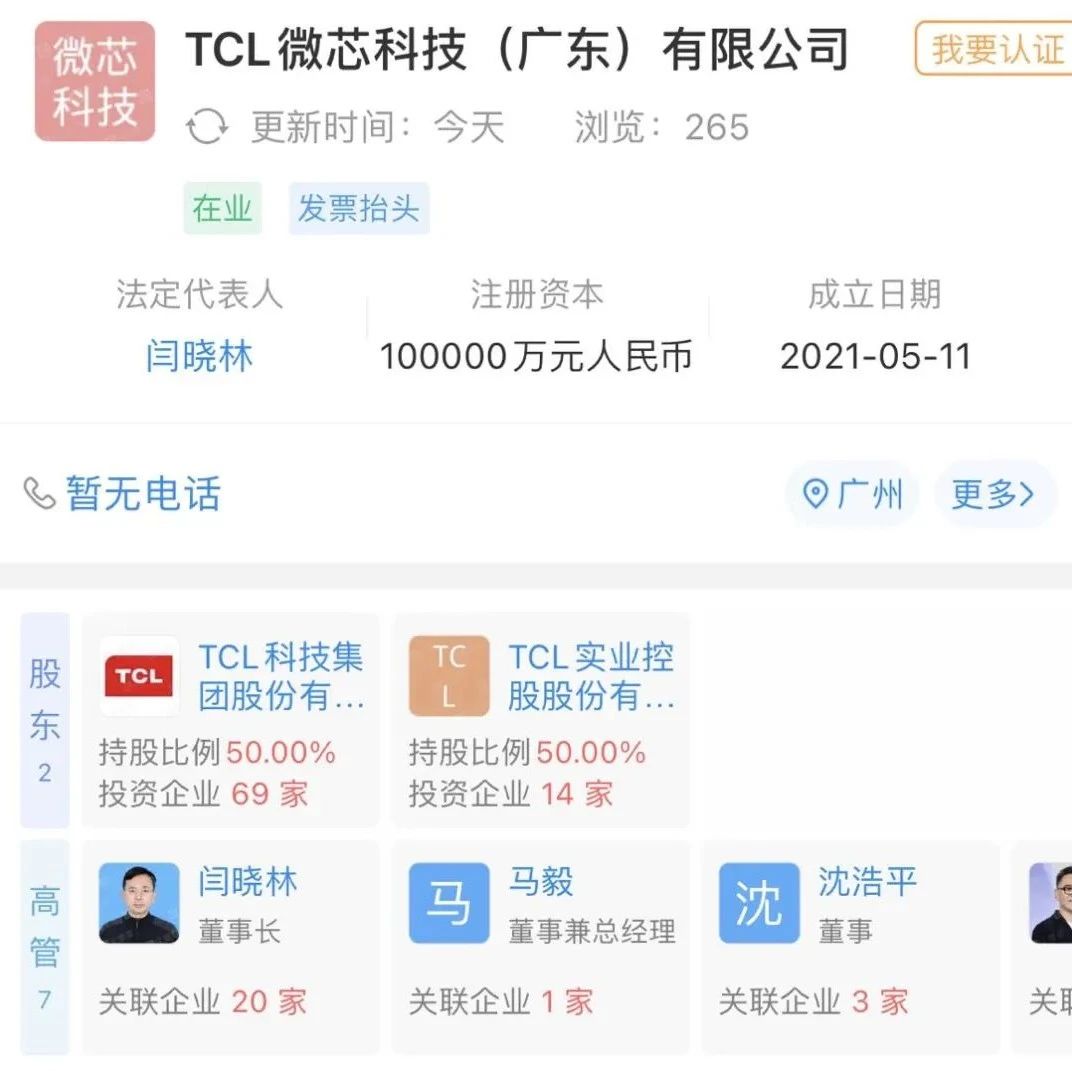This screenshot has width=1072, height=1071.
Task: Open legal representative 闫晓林 link
Action: pos(199,357)
